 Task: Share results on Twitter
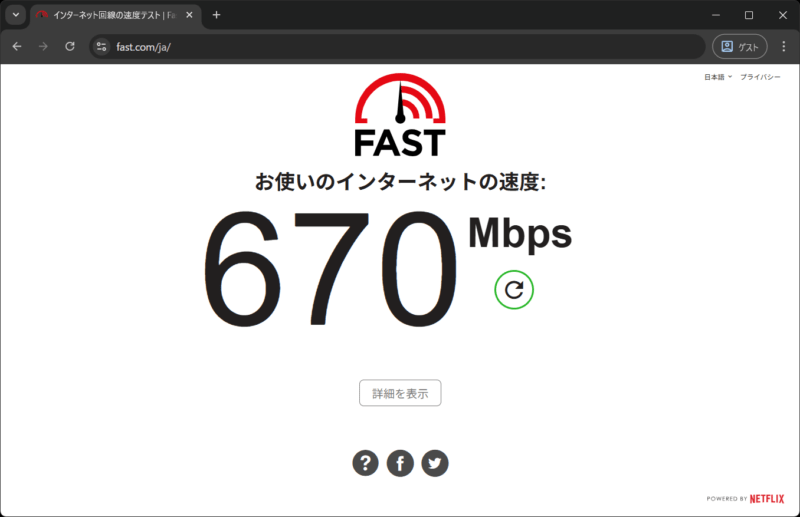click(x=434, y=463)
